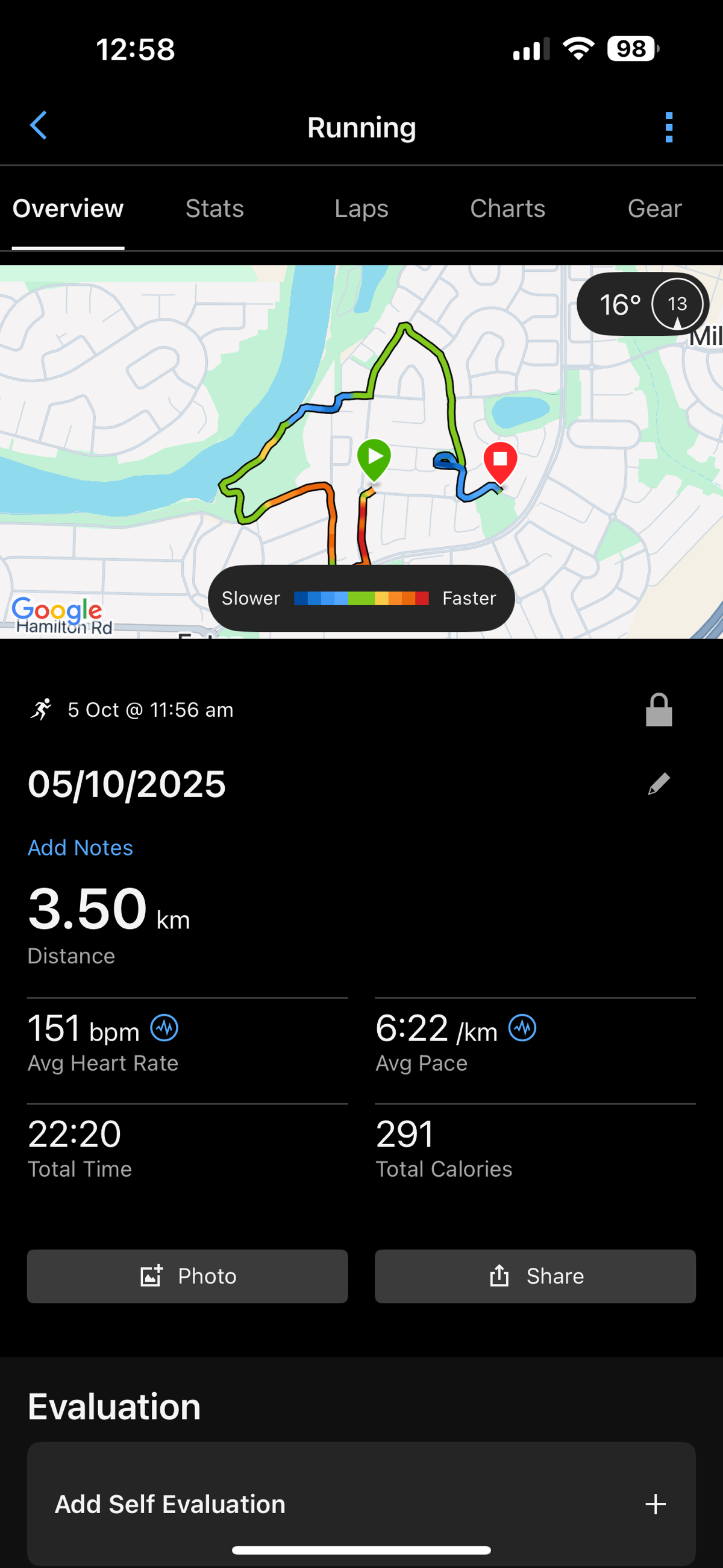Select the Gear tab
The width and height of the screenshot is (723, 1568).
pyautogui.click(x=654, y=209)
